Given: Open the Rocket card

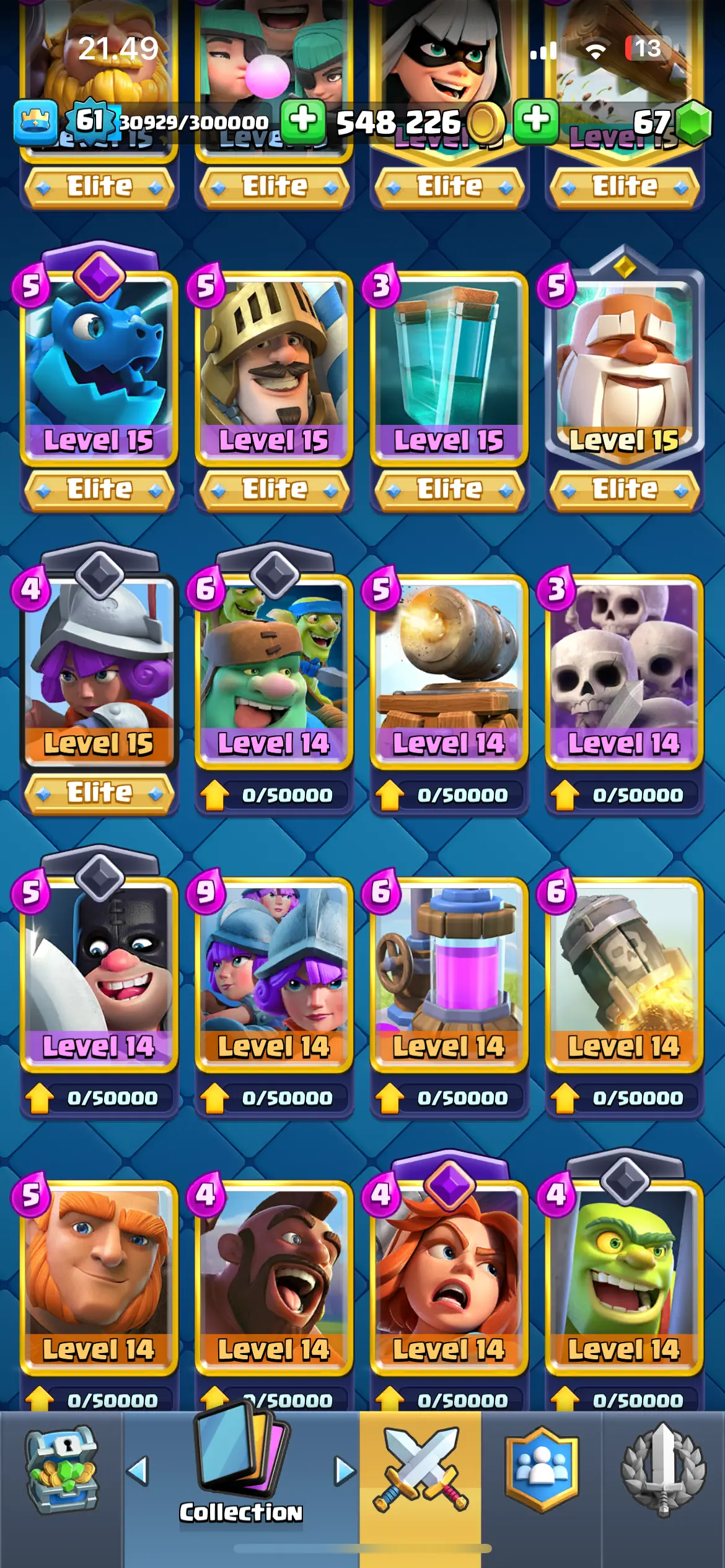Looking at the screenshot, I should pos(624,972).
